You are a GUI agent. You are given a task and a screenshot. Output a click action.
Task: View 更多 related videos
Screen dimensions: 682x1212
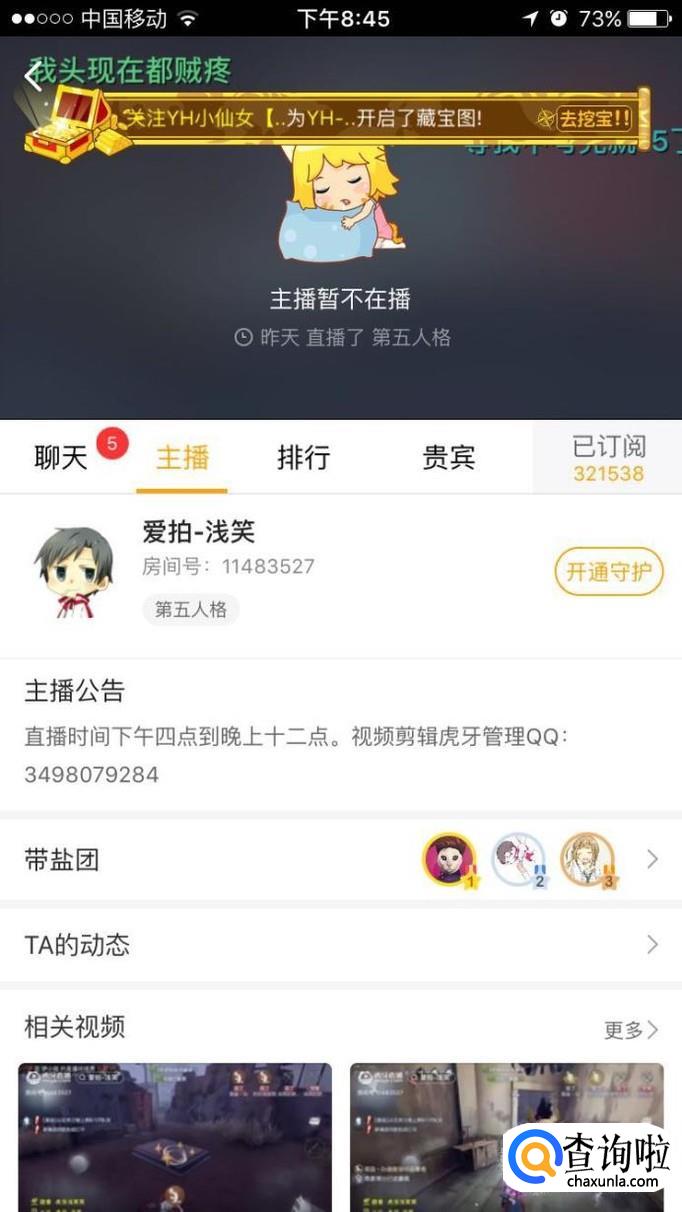pyautogui.click(x=631, y=1030)
